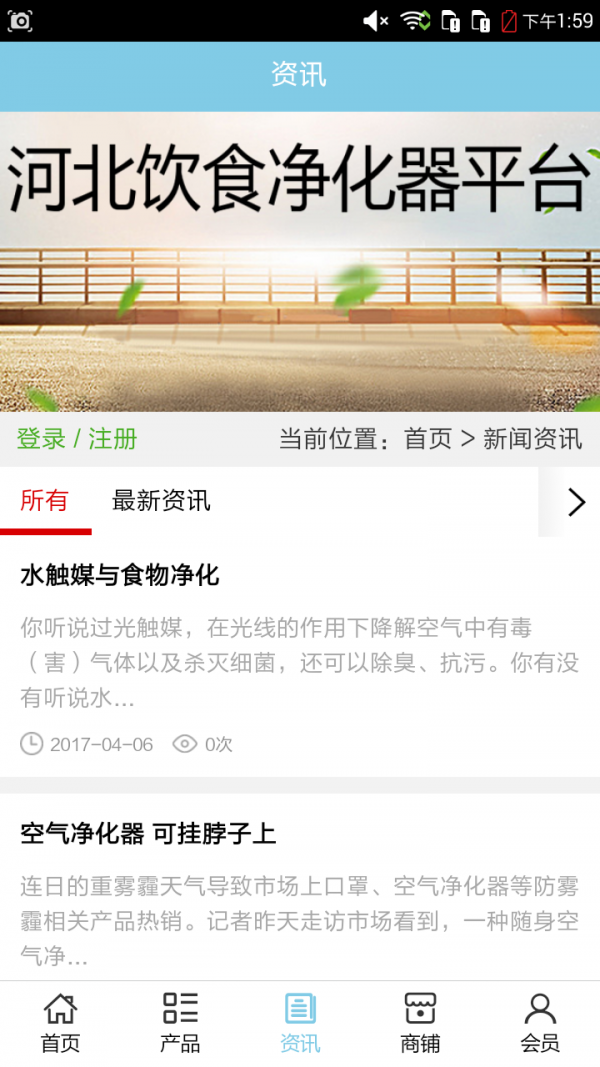This screenshot has height=1067, width=600.
Task: Tap the 河北饮食净化器平台 banner
Action: tap(300, 260)
